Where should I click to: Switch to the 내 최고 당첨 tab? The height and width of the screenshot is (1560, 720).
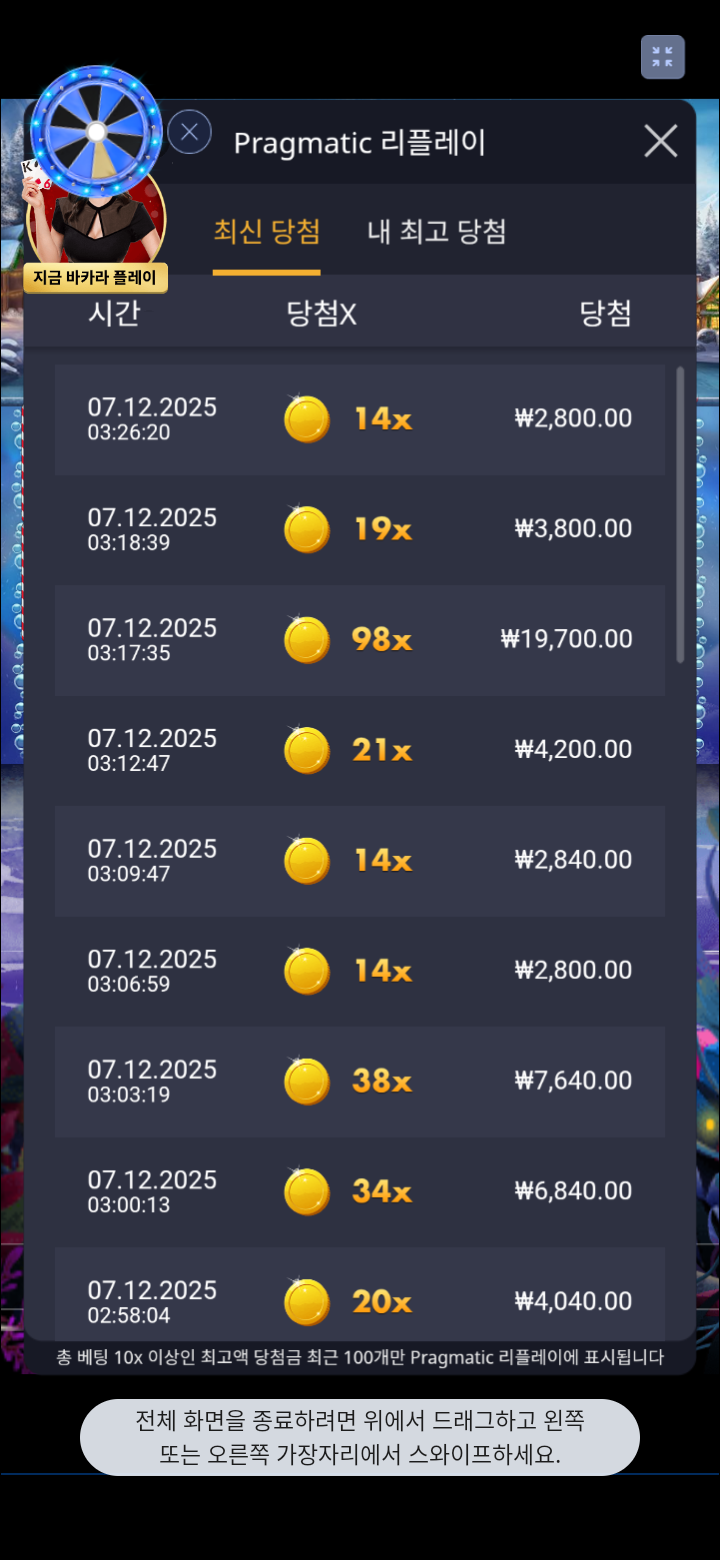coord(436,232)
